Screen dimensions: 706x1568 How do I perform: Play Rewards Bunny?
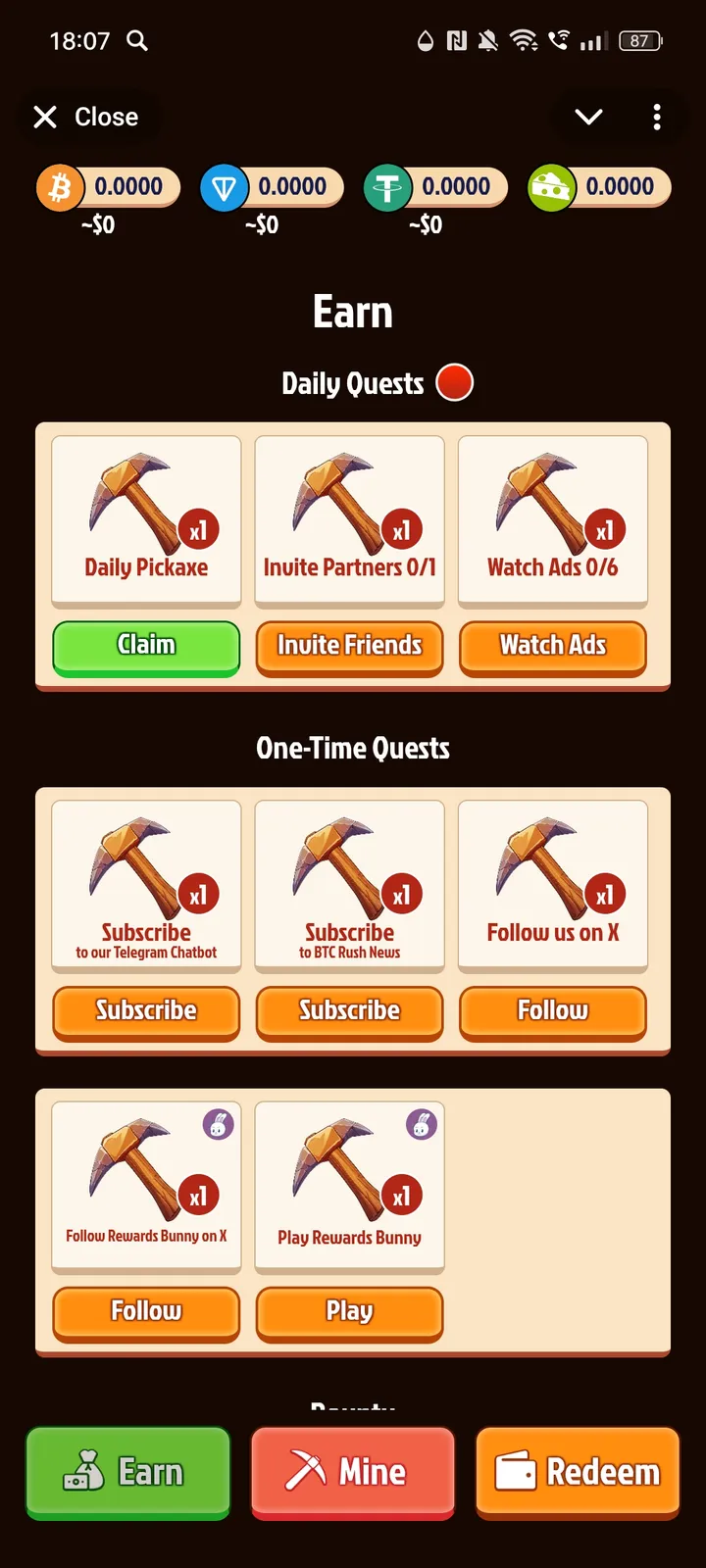coord(349,1311)
